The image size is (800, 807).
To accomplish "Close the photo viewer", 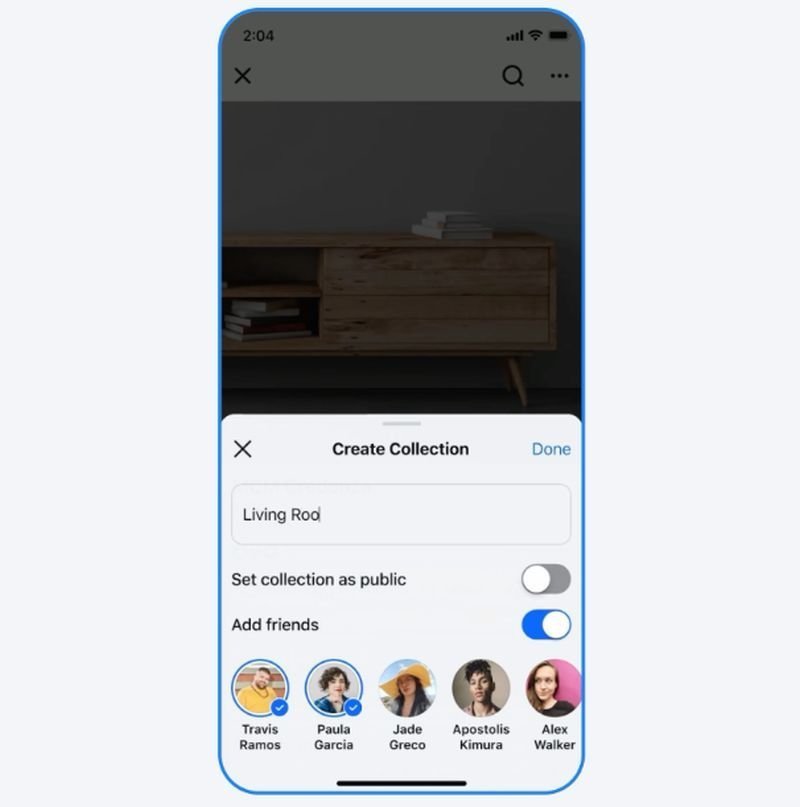I will [243, 76].
